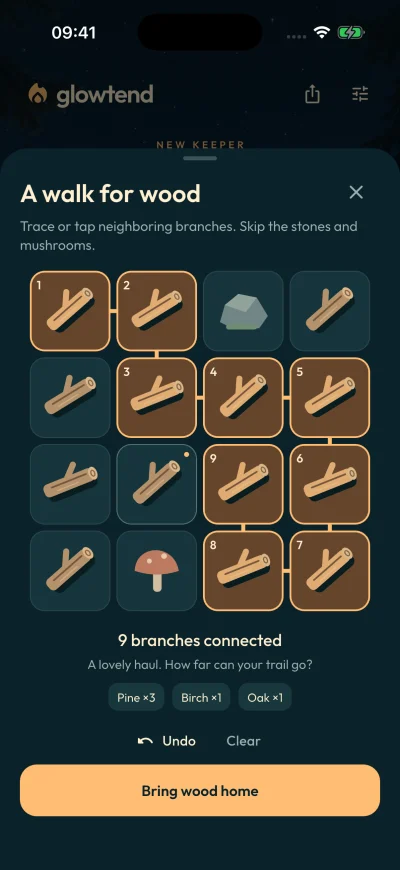Clear the whole branch trail
This screenshot has width=400, height=870.
pos(244,741)
